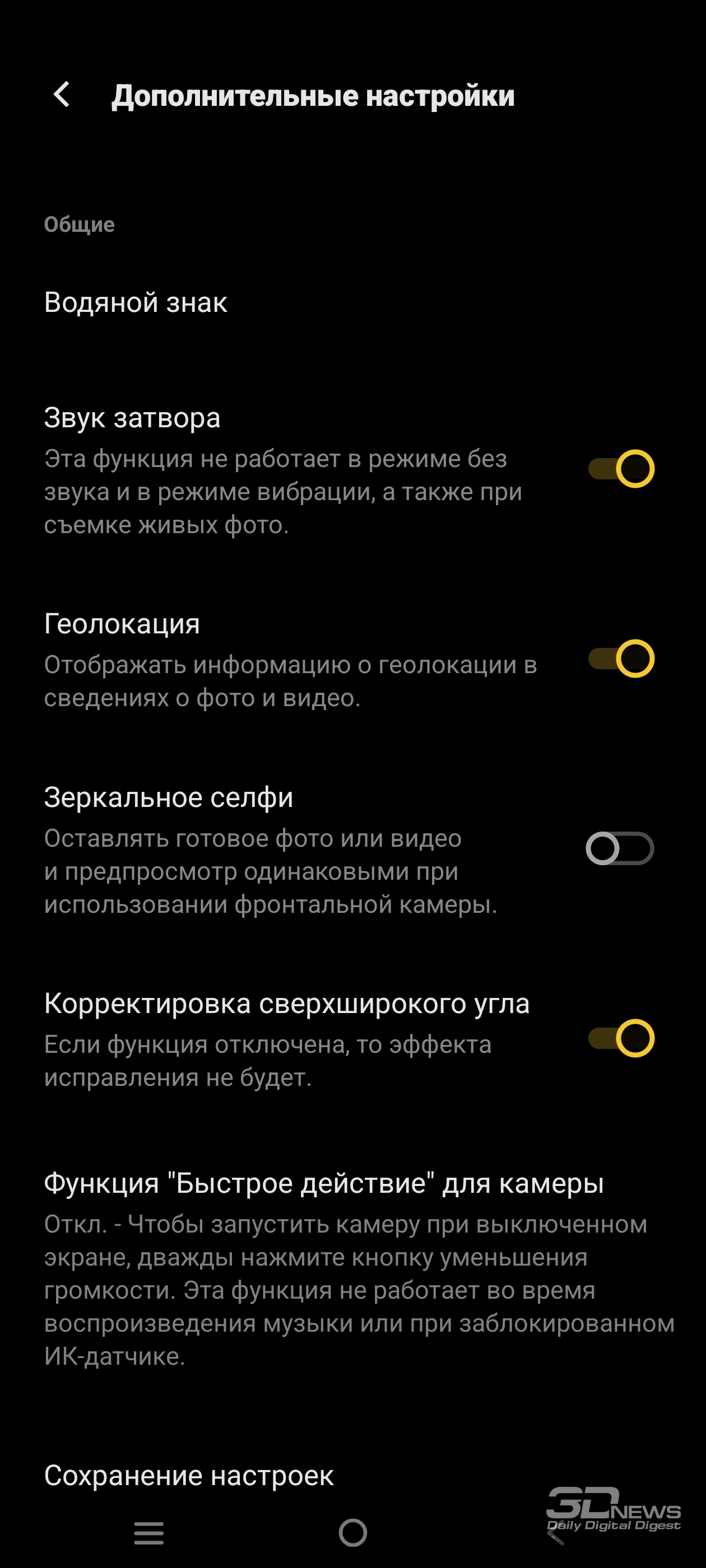
Task: Go back from Дополнительные настройки
Action: (x=62, y=95)
